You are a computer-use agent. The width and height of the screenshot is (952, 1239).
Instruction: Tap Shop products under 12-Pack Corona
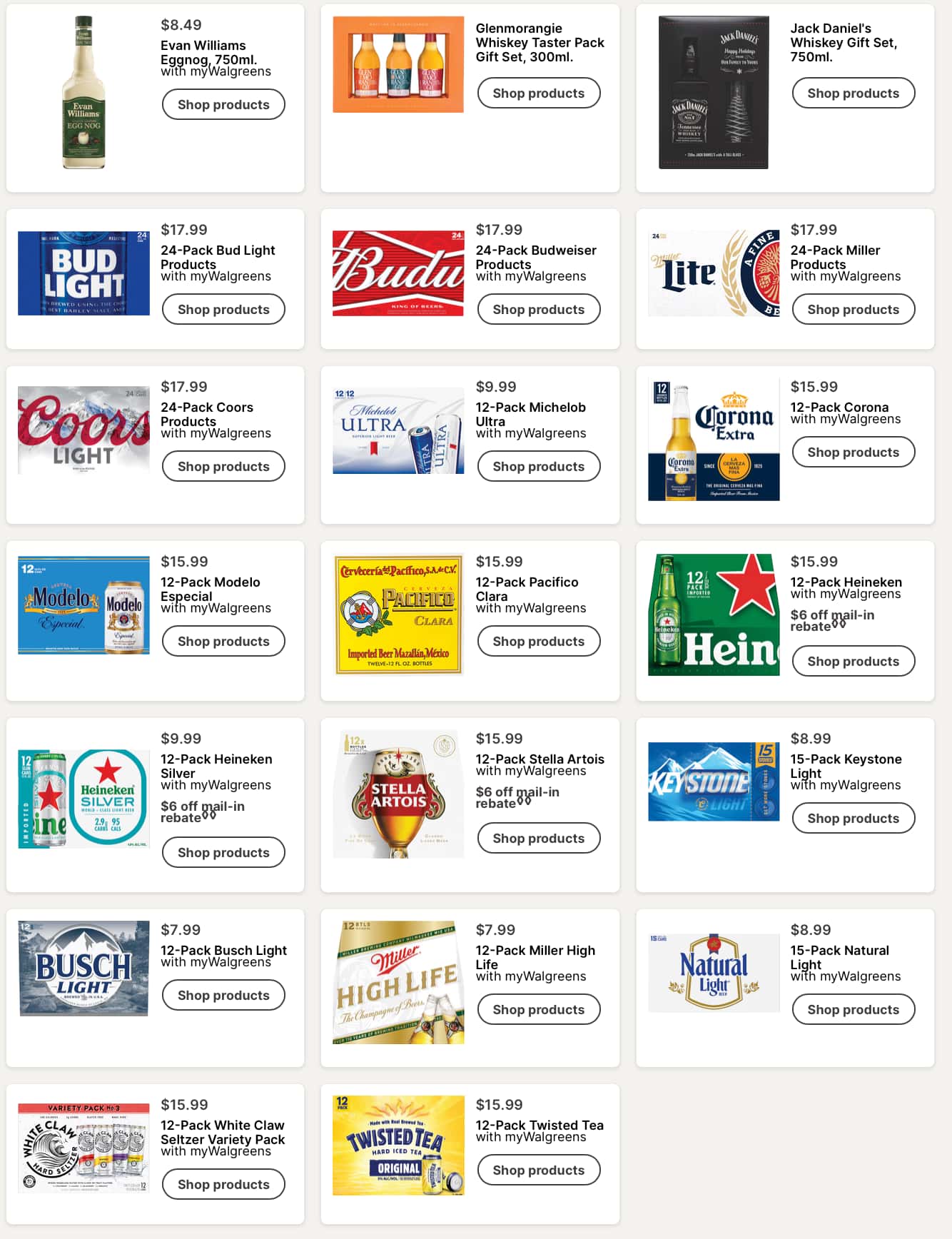[853, 452]
